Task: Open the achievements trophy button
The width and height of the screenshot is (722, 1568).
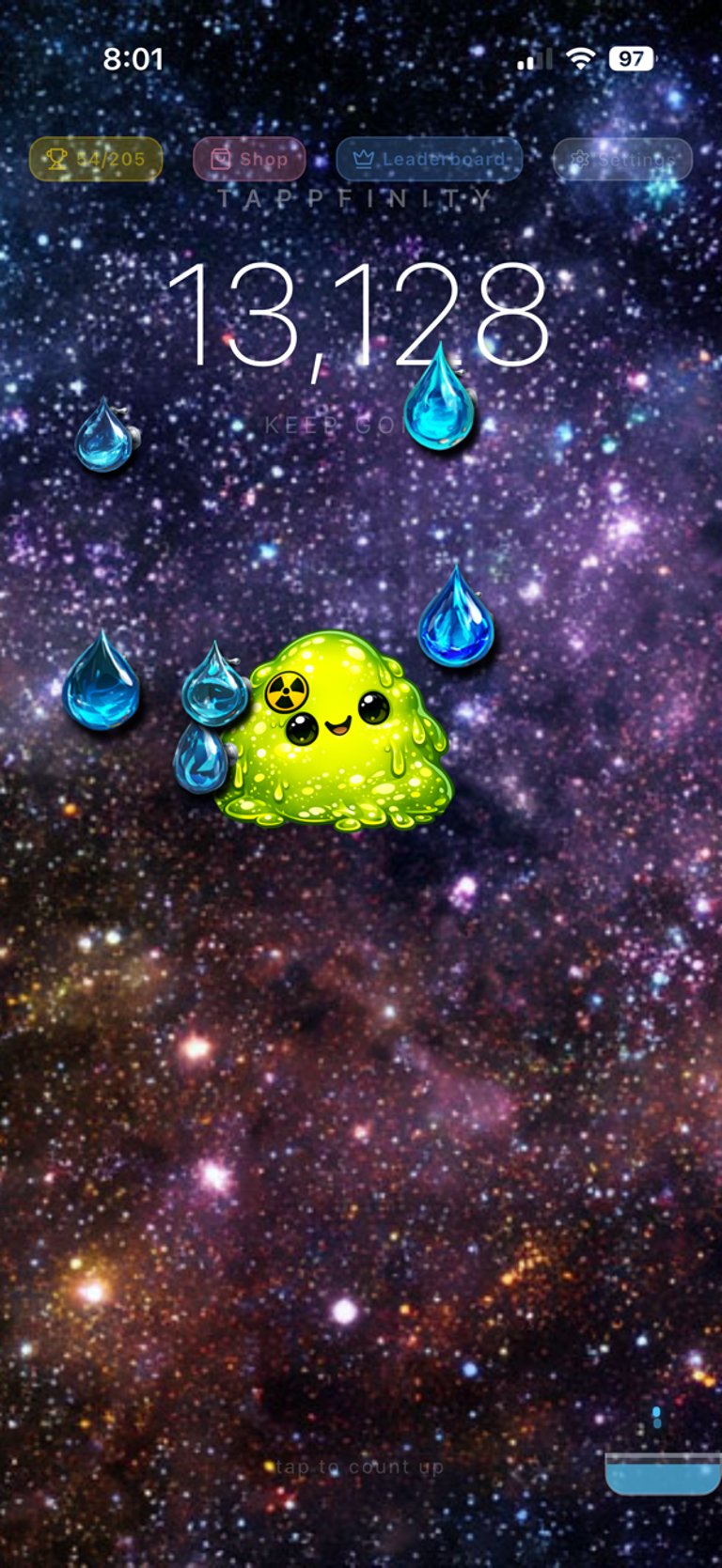Action: [96, 159]
